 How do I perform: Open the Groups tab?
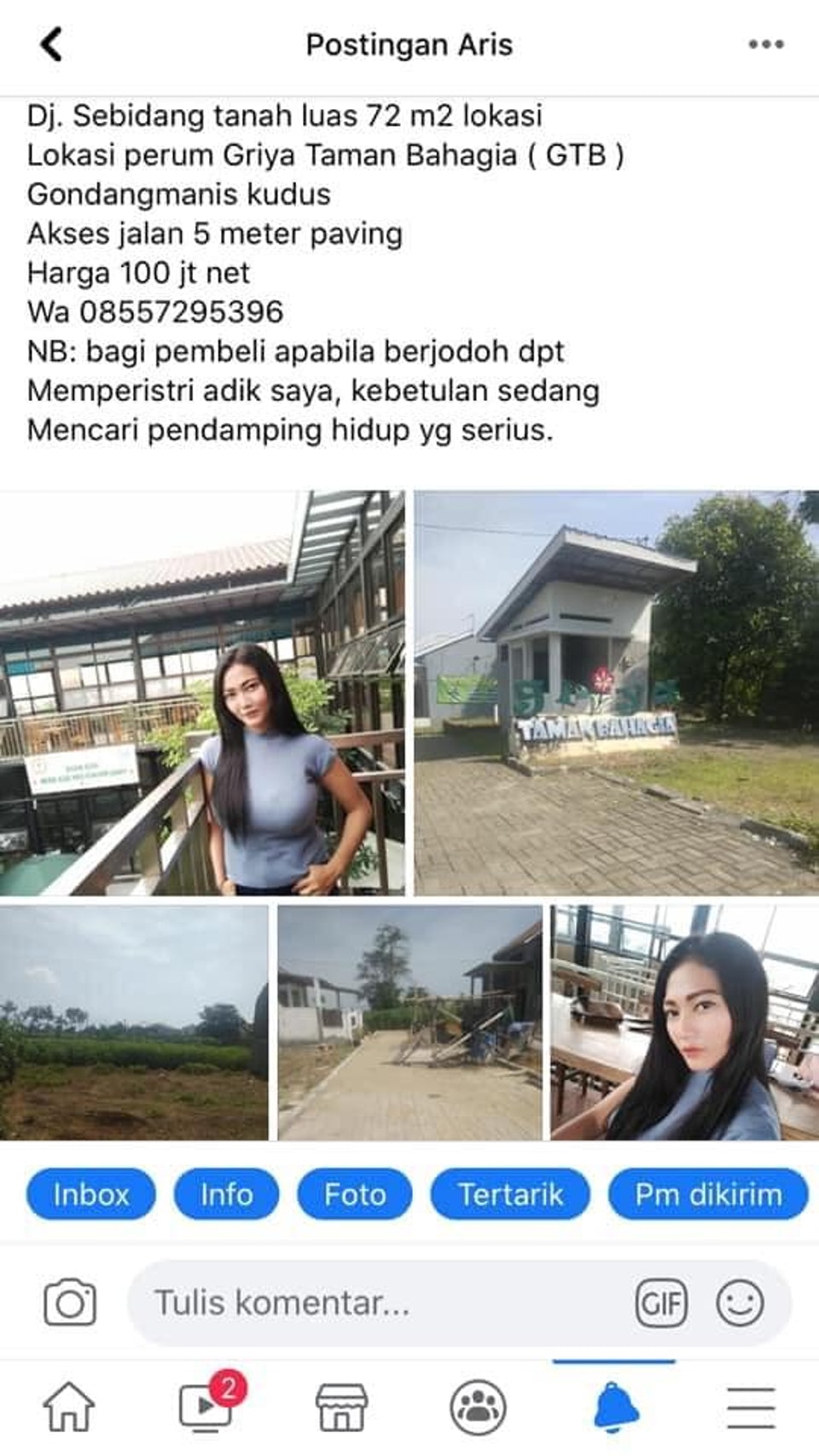pyautogui.click(x=478, y=1407)
